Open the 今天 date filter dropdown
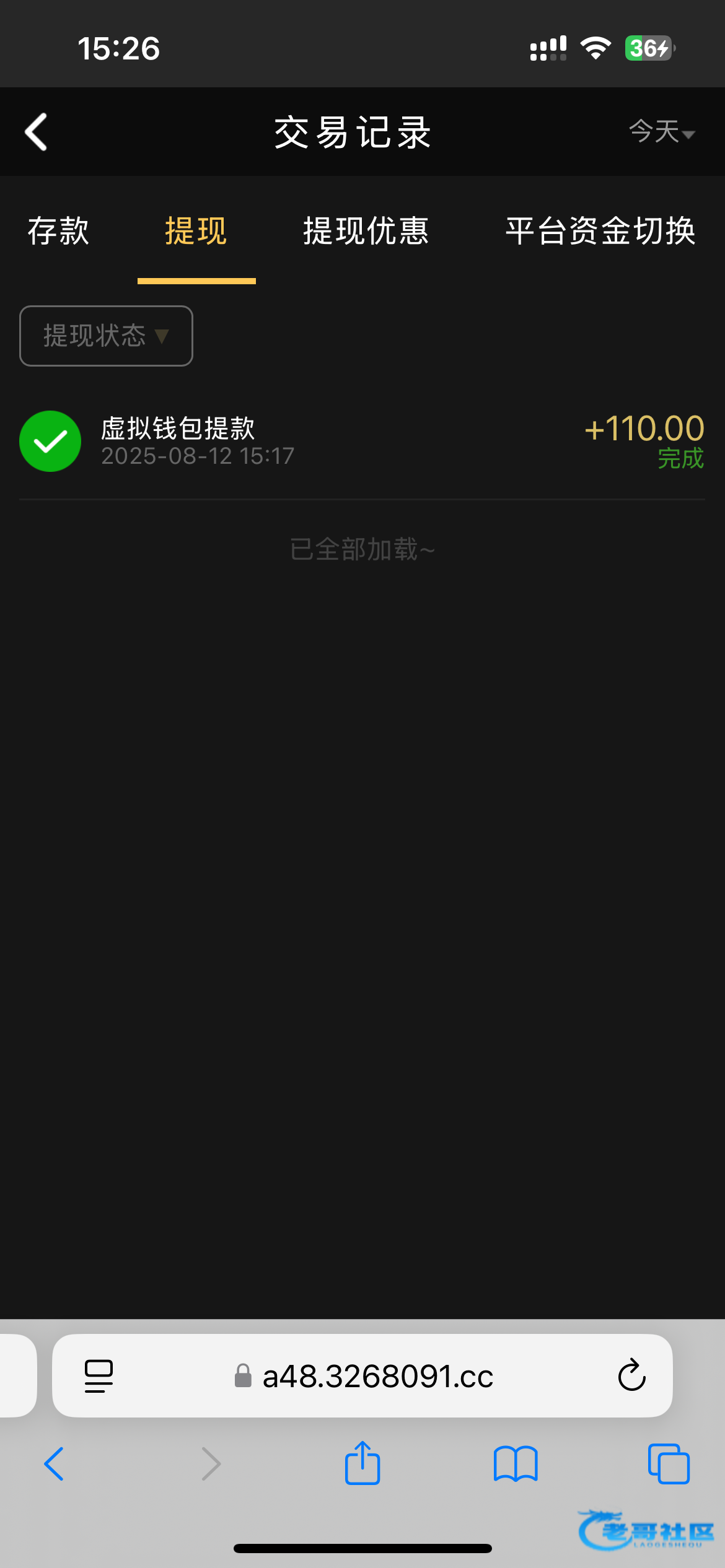 pos(662,132)
